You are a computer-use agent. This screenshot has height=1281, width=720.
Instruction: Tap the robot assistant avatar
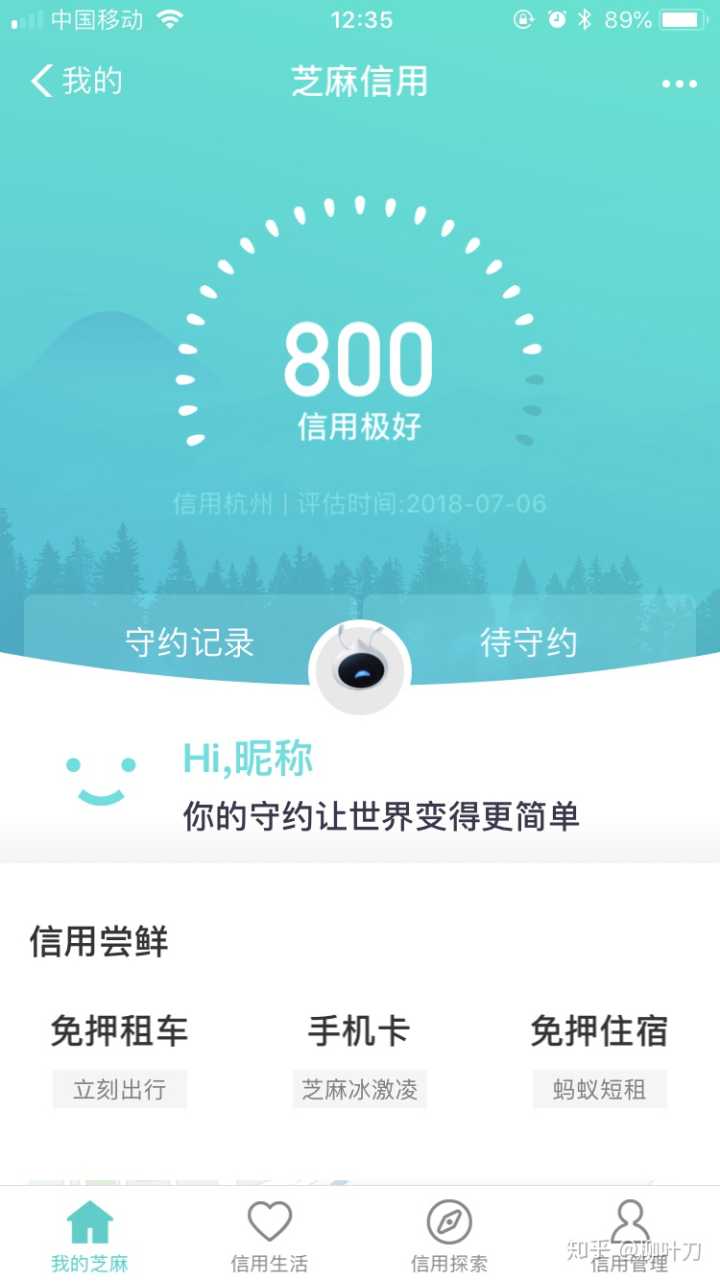[x=360, y=667]
